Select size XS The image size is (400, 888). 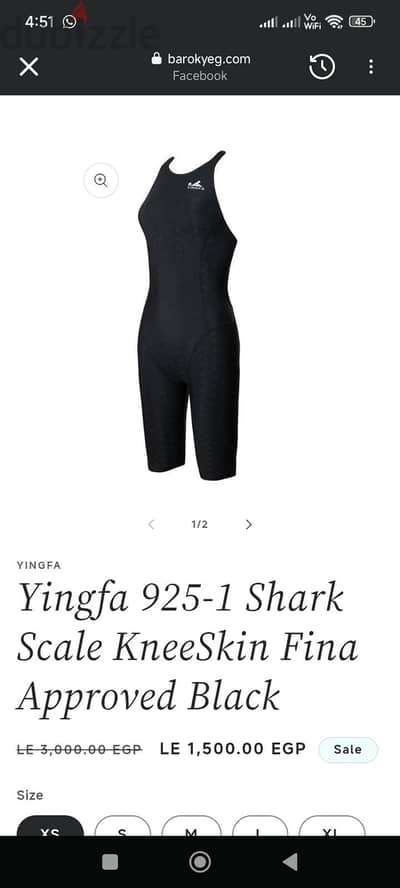[50, 827]
